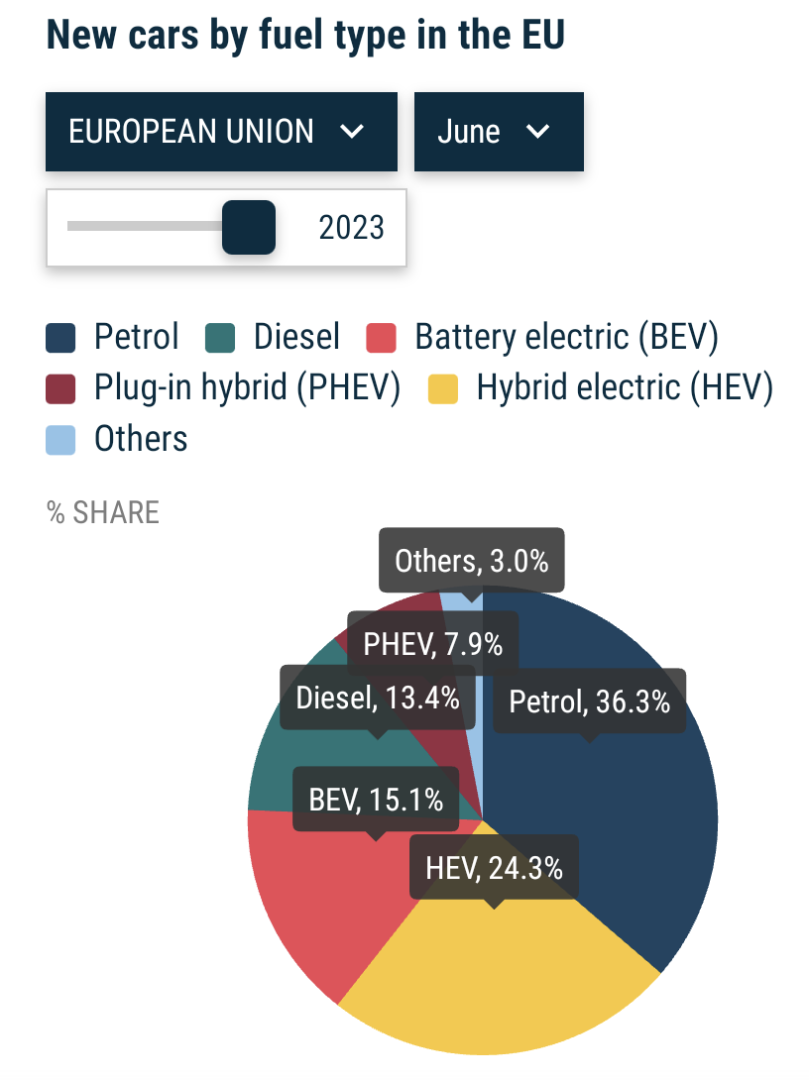The height and width of the screenshot is (1080, 809).
Task: Toggle Battery electric (BEV) in the legend
Action: [x=543, y=337]
